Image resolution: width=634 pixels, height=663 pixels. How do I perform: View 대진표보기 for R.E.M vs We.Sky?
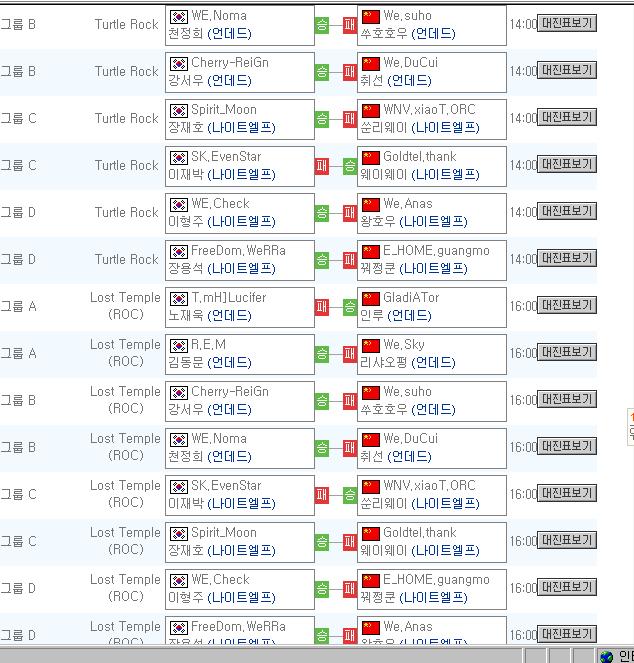point(567,352)
